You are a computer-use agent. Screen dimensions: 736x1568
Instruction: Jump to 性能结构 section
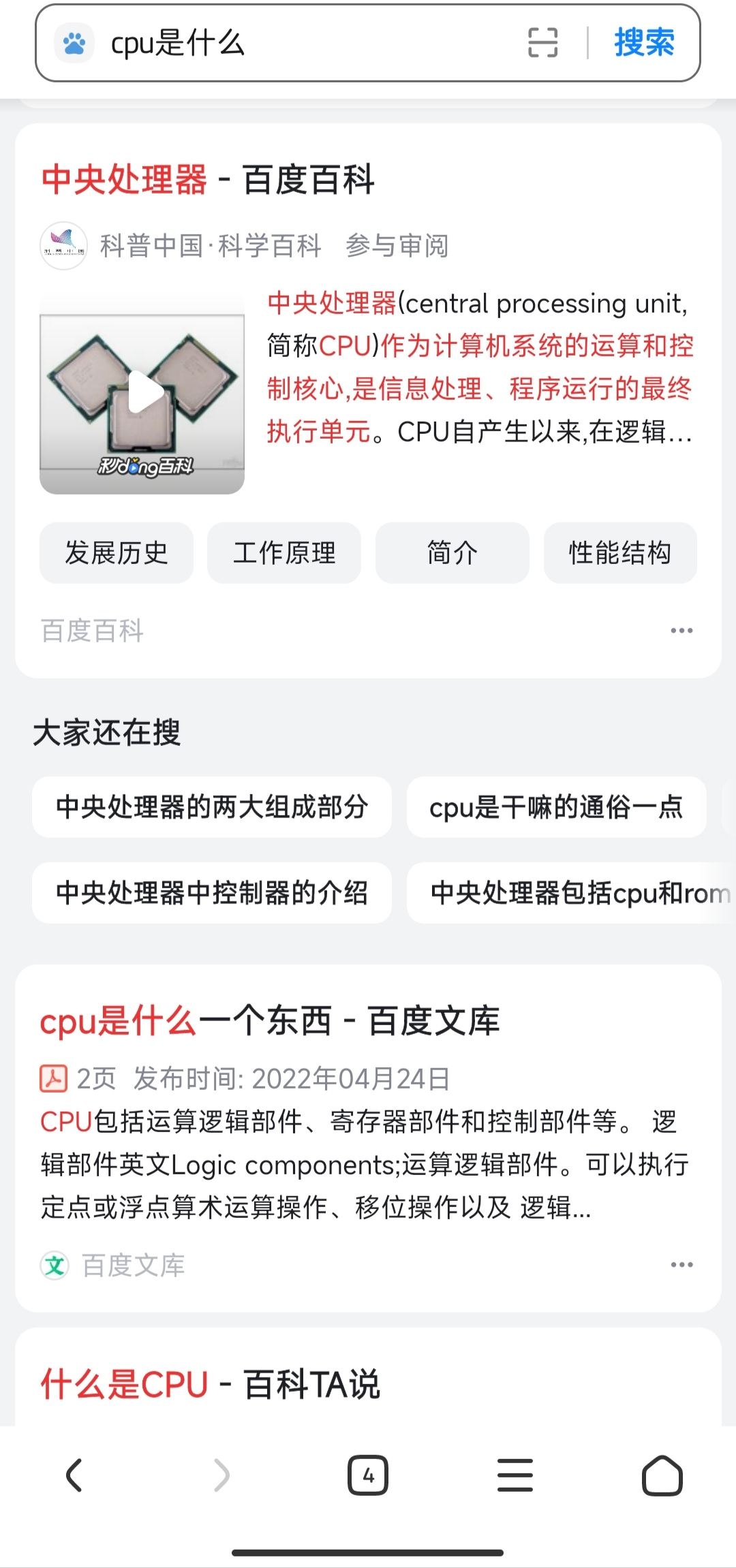620,553
